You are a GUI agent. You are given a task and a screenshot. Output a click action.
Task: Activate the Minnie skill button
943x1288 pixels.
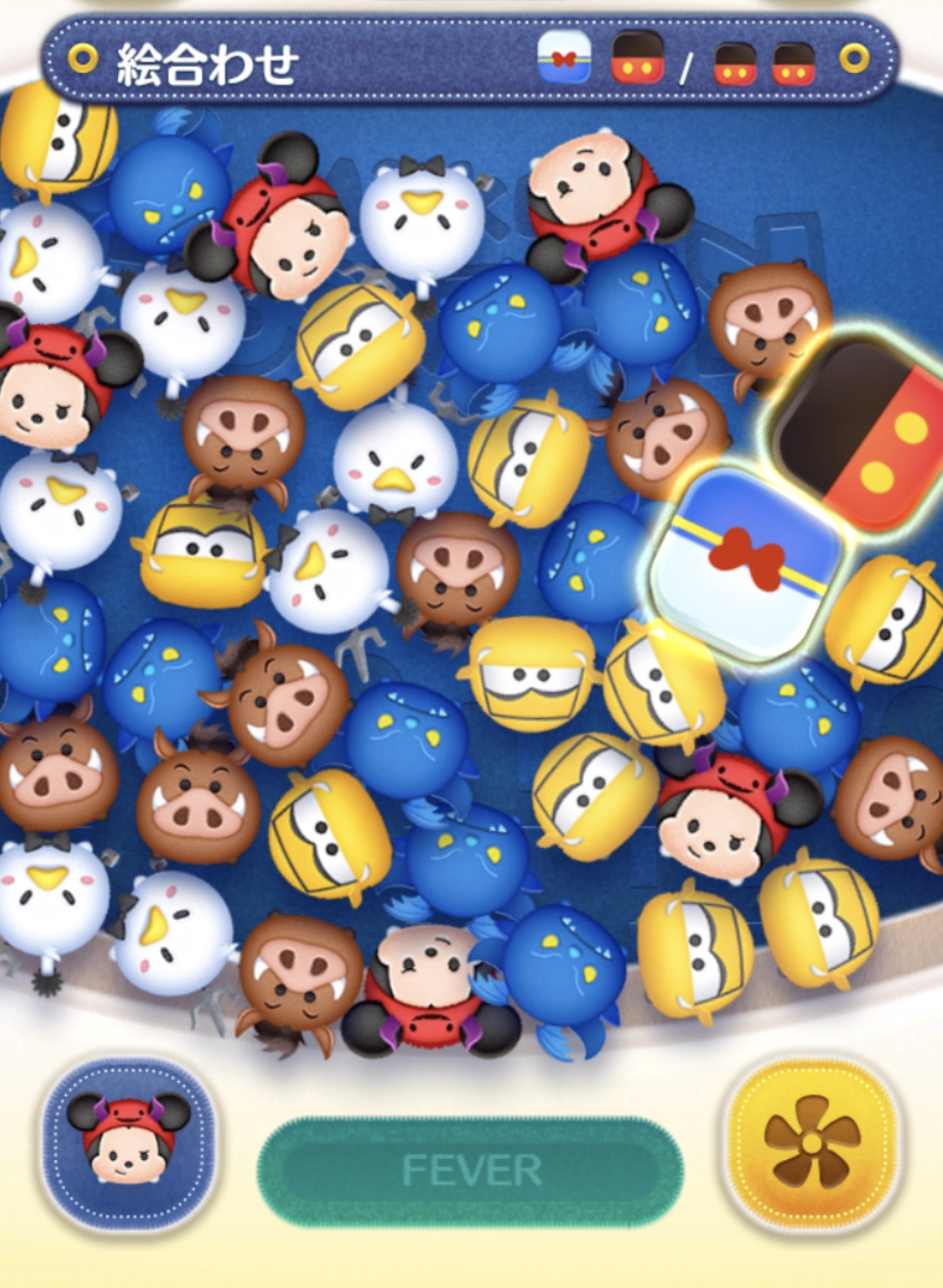coord(128,1142)
